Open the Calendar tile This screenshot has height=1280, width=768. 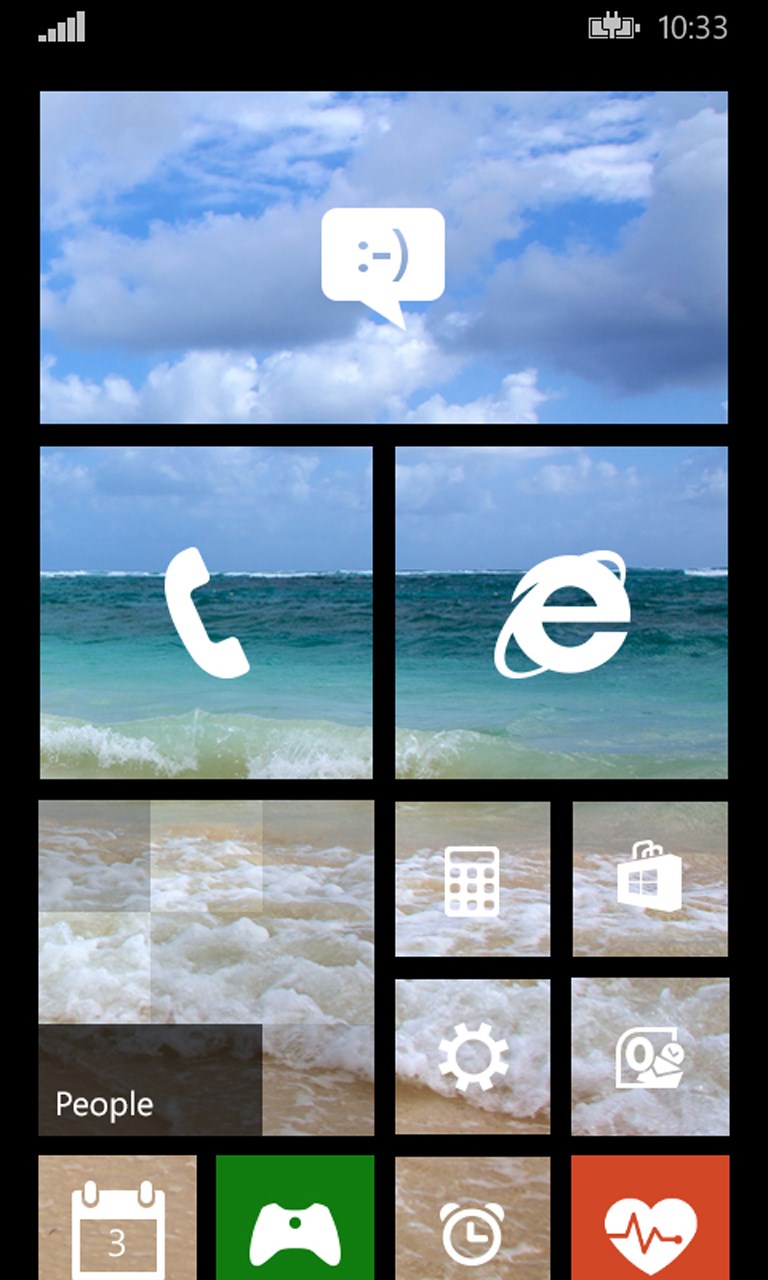click(118, 1220)
